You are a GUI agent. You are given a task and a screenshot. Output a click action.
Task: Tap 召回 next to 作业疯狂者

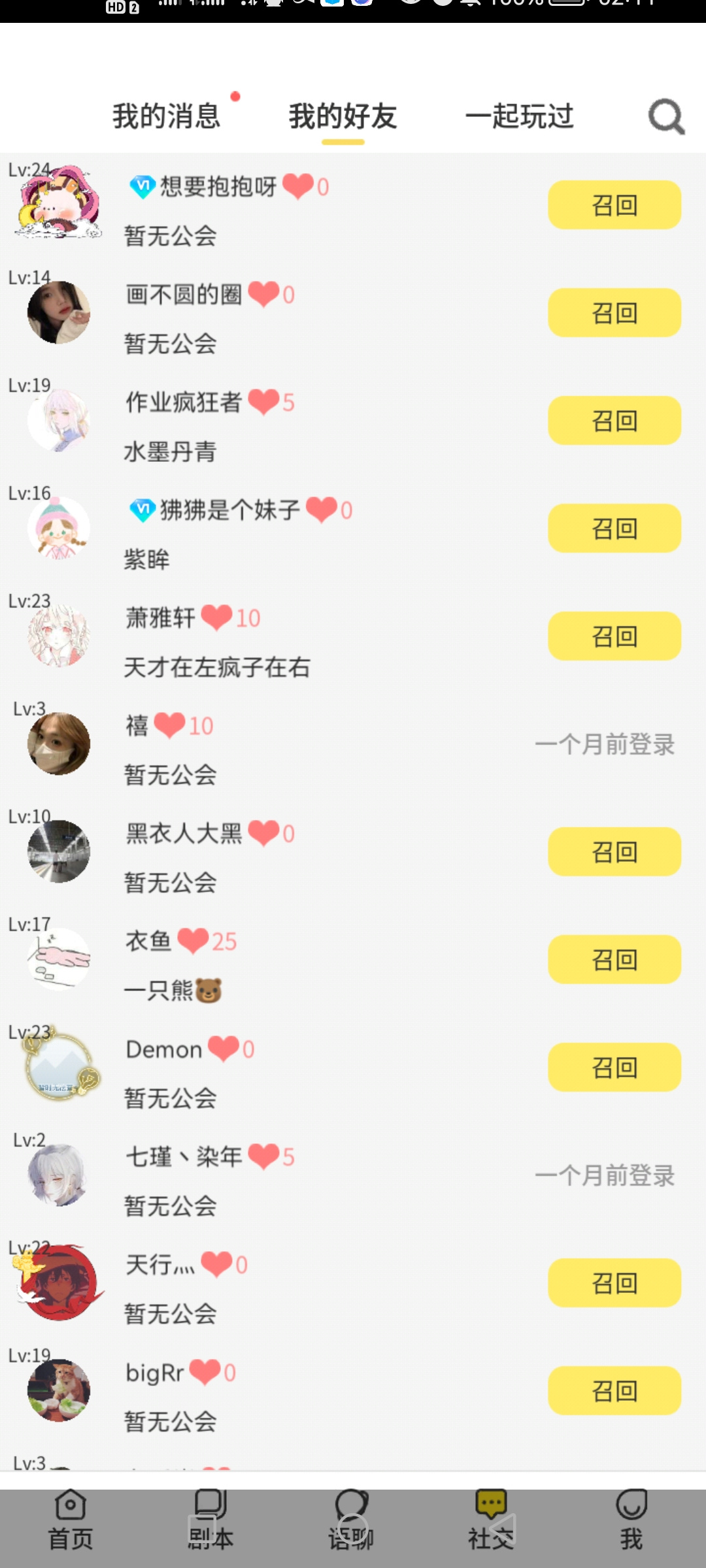pyautogui.click(x=614, y=421)
